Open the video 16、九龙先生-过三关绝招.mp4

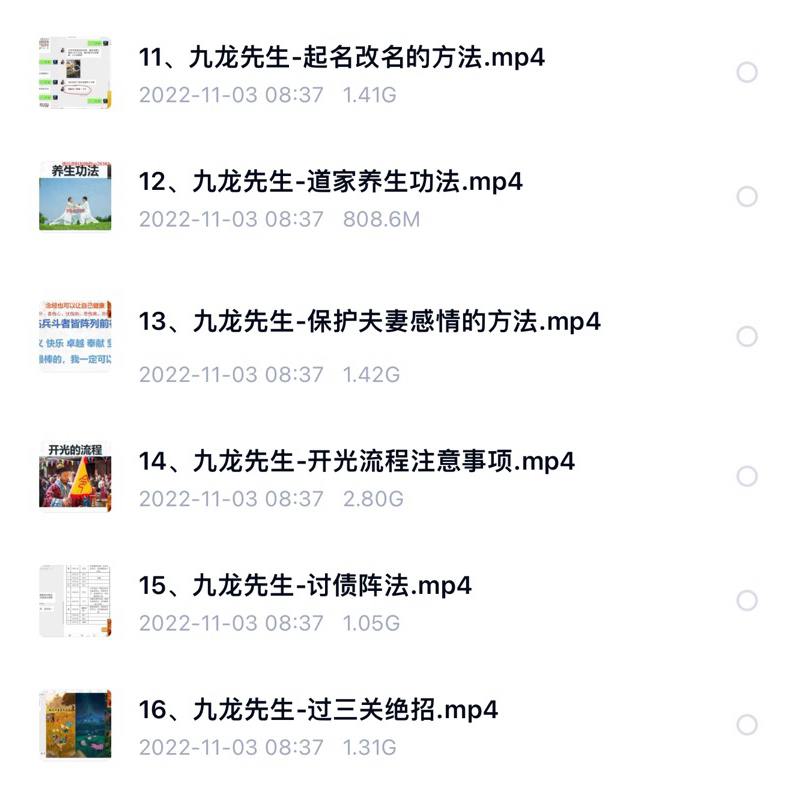318,710
